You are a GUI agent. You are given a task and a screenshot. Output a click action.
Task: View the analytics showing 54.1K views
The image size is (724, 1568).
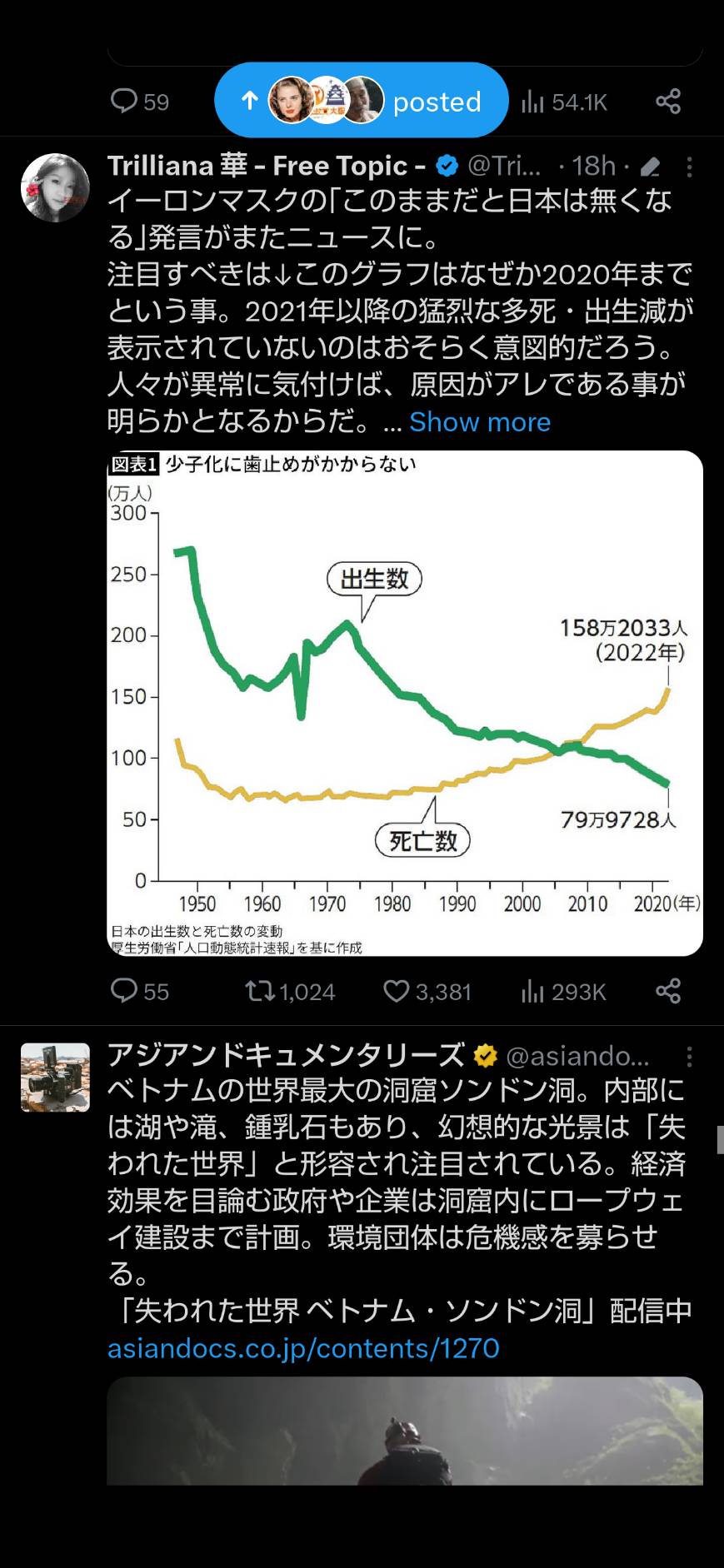click(563, 102)
